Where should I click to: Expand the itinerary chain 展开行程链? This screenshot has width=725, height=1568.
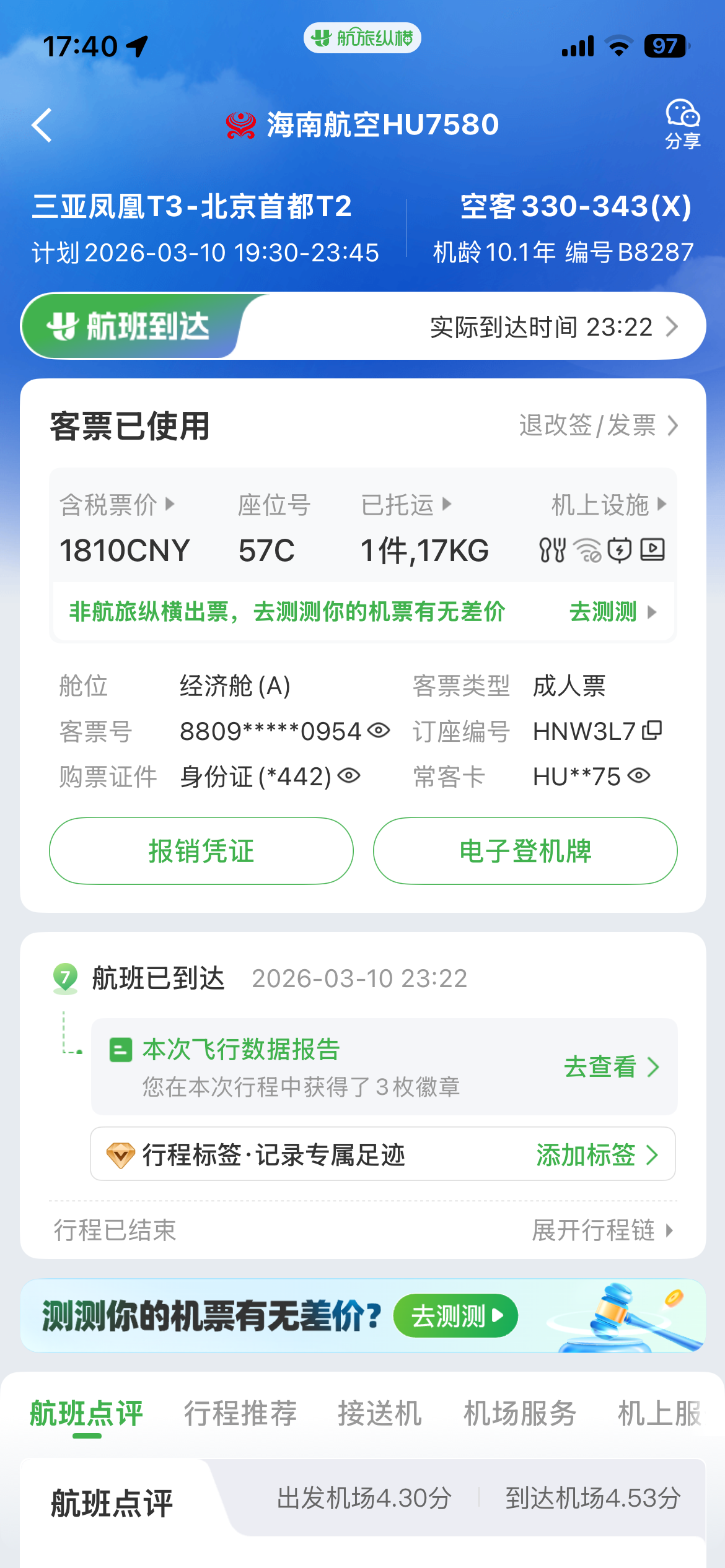pyautogui.click(x=602, y=1230)
